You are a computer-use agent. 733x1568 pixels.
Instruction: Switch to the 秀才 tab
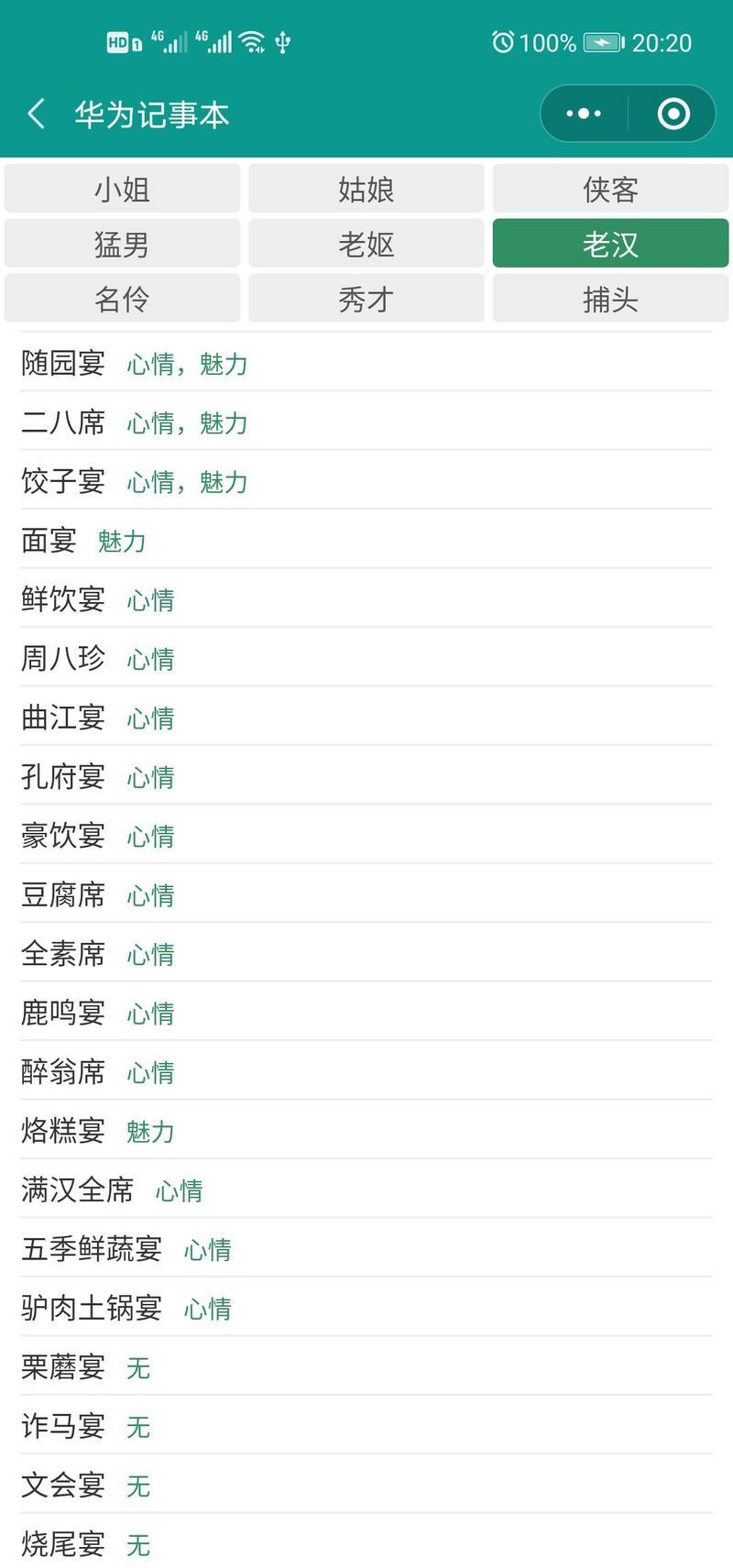coord(366,298)
